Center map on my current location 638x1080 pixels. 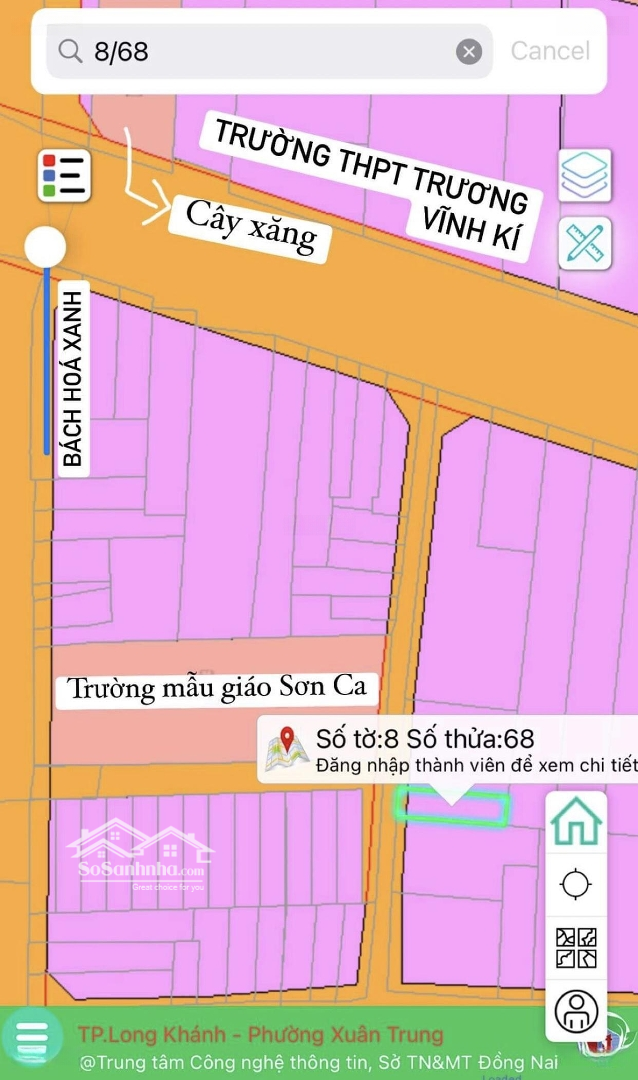[576, 885]
